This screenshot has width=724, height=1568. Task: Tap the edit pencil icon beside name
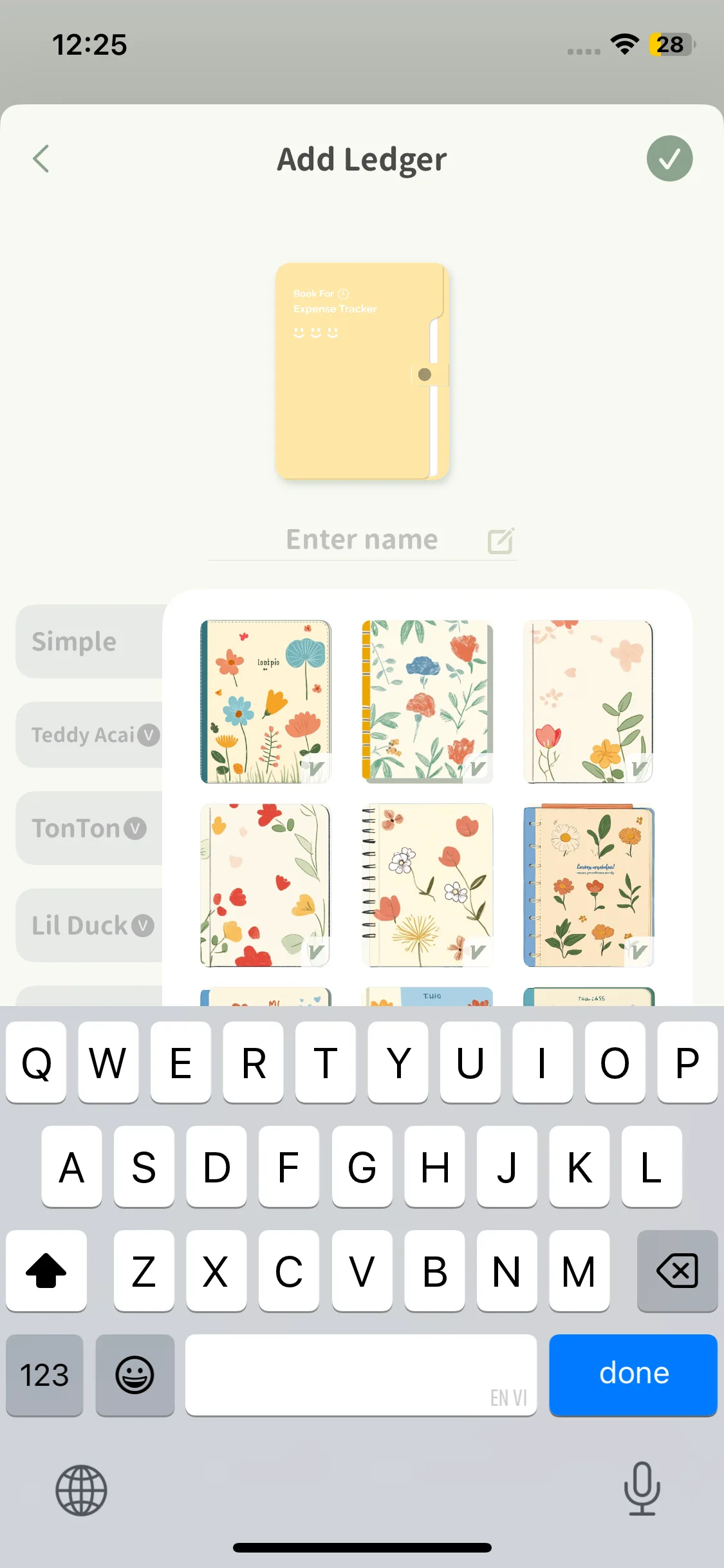point(501,541)
